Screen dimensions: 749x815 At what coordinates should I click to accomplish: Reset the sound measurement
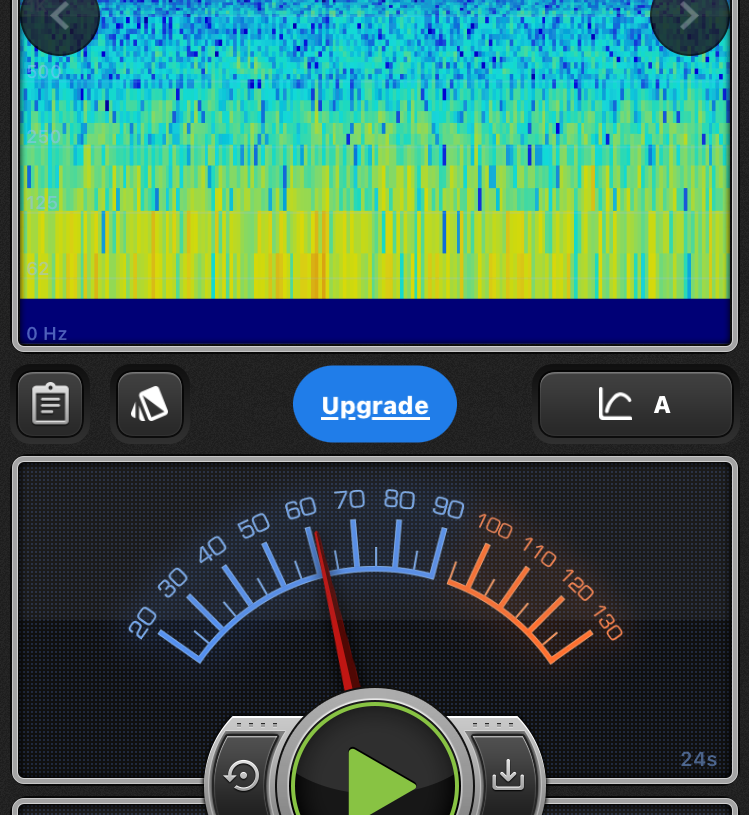(x=243, y=775)
